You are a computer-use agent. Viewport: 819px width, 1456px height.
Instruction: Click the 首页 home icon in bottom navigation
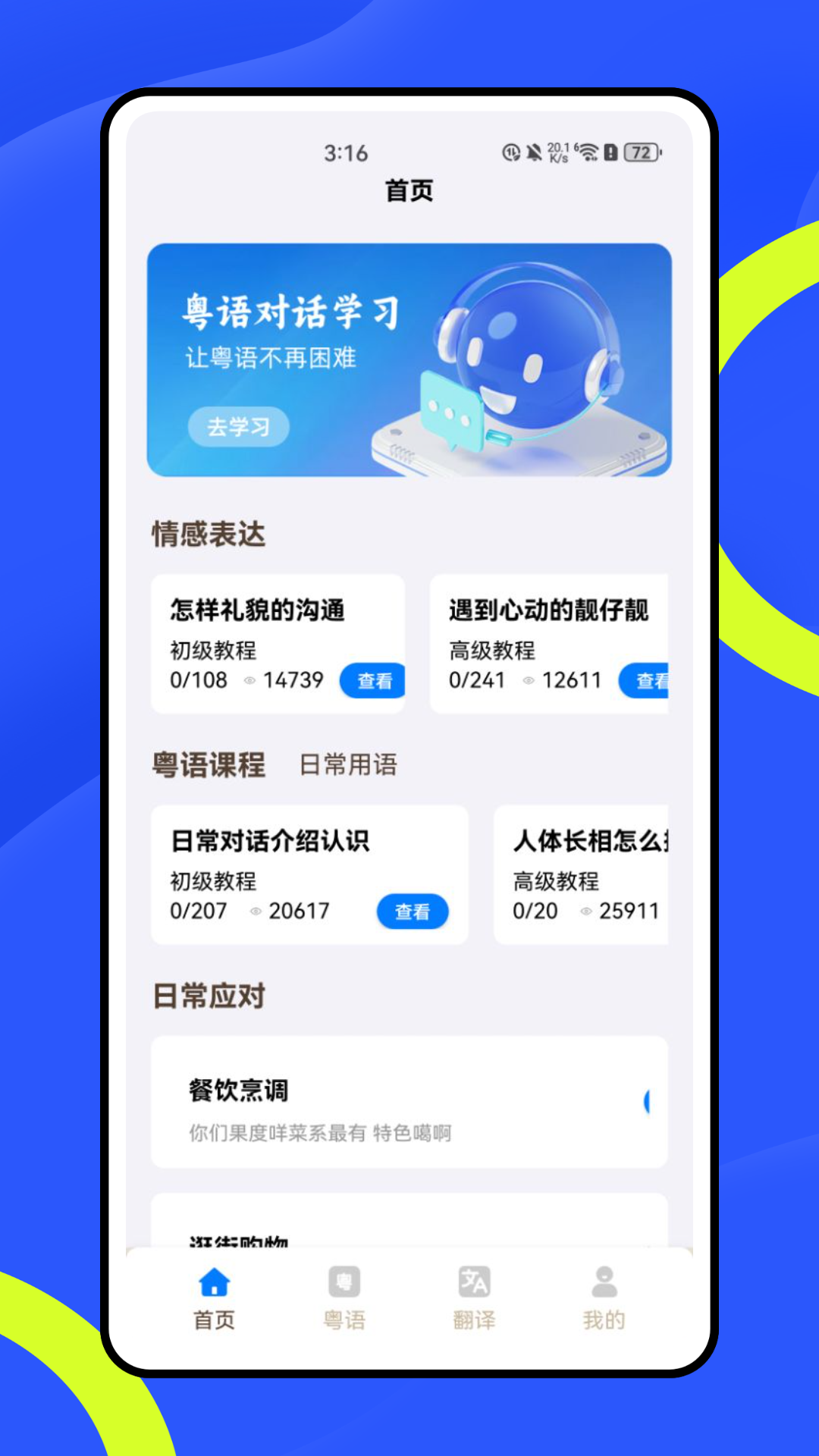[215, 1289]
